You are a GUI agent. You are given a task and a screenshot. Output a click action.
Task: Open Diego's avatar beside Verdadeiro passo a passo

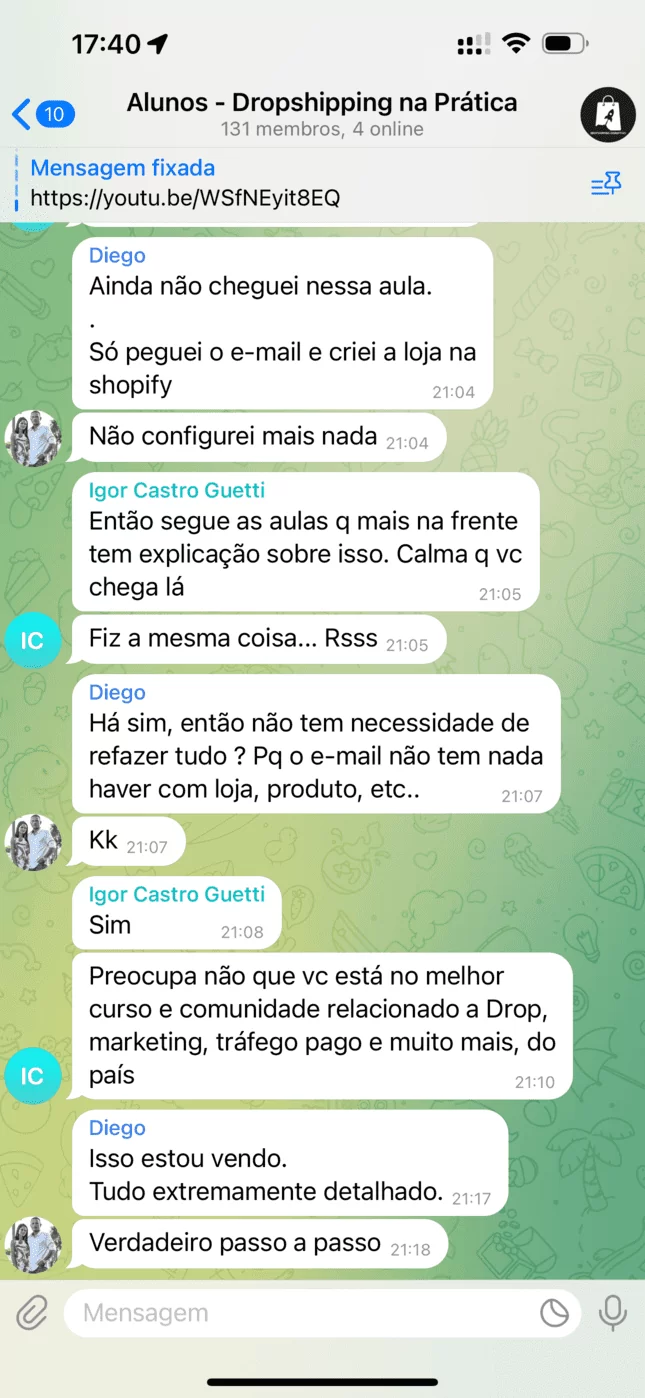(x=33, y=1245)
